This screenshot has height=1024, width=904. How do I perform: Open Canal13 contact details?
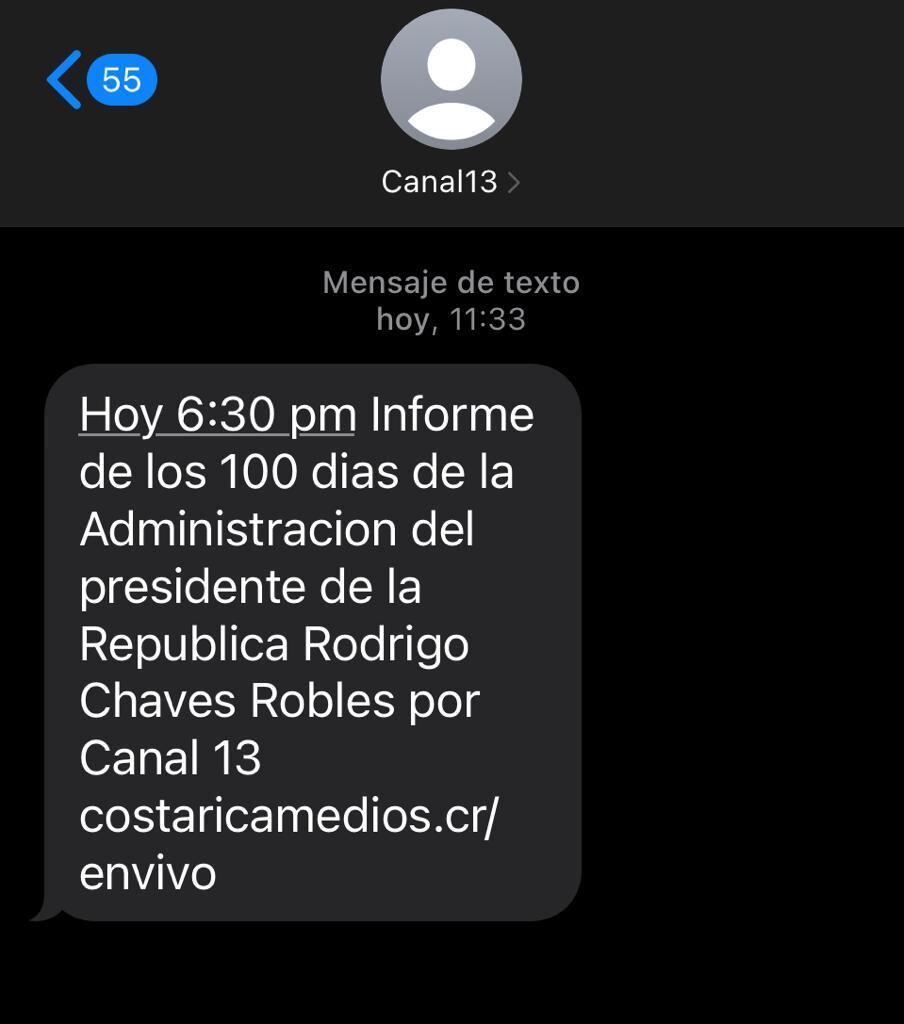[x=450, y=181]
